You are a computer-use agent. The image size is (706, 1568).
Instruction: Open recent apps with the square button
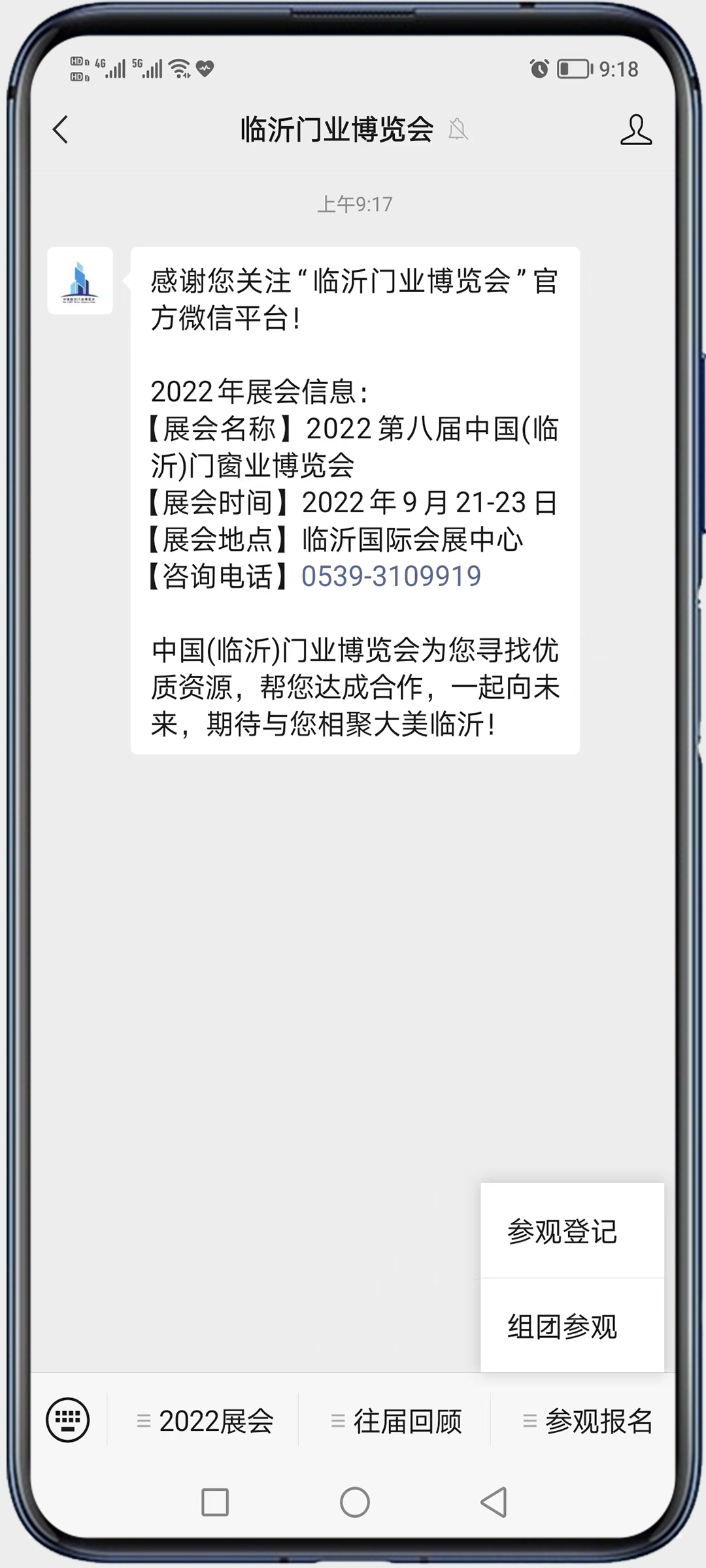click(x=215, y=1502)
